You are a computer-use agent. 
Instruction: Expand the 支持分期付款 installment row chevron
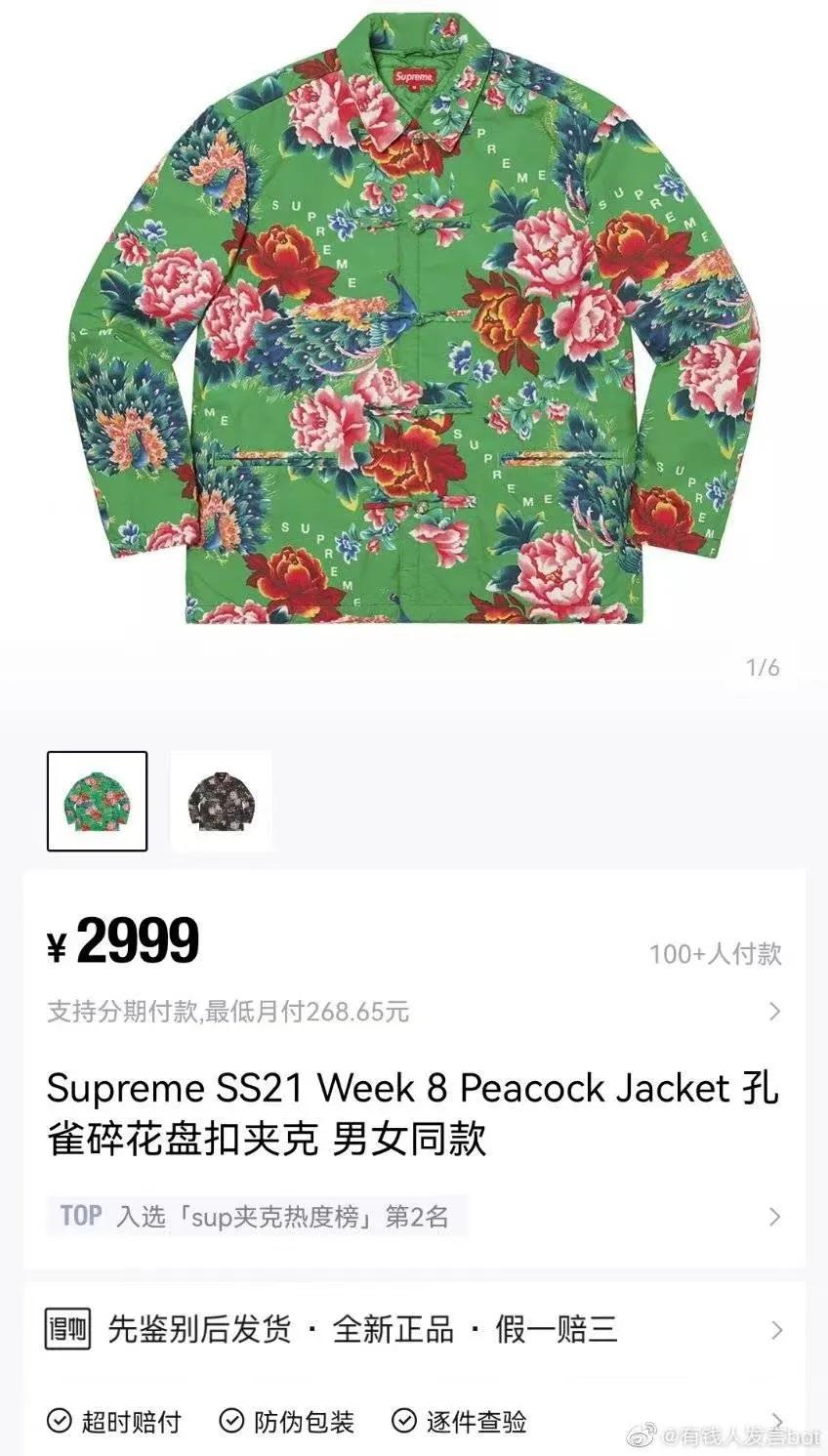[776, 1012]
